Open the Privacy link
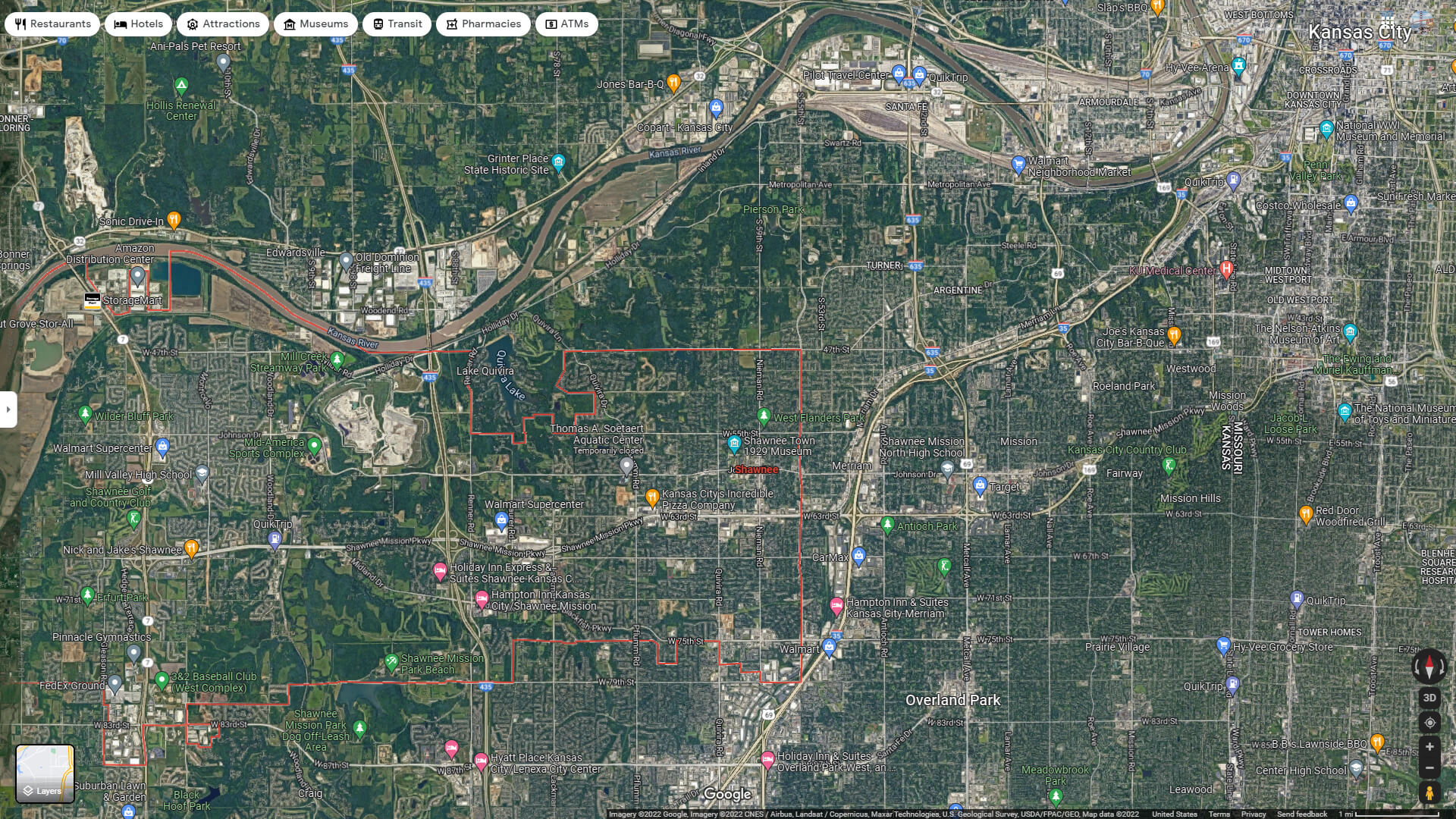The width and height of the screenshot is (1456, 819). (x=1254, y=814)
